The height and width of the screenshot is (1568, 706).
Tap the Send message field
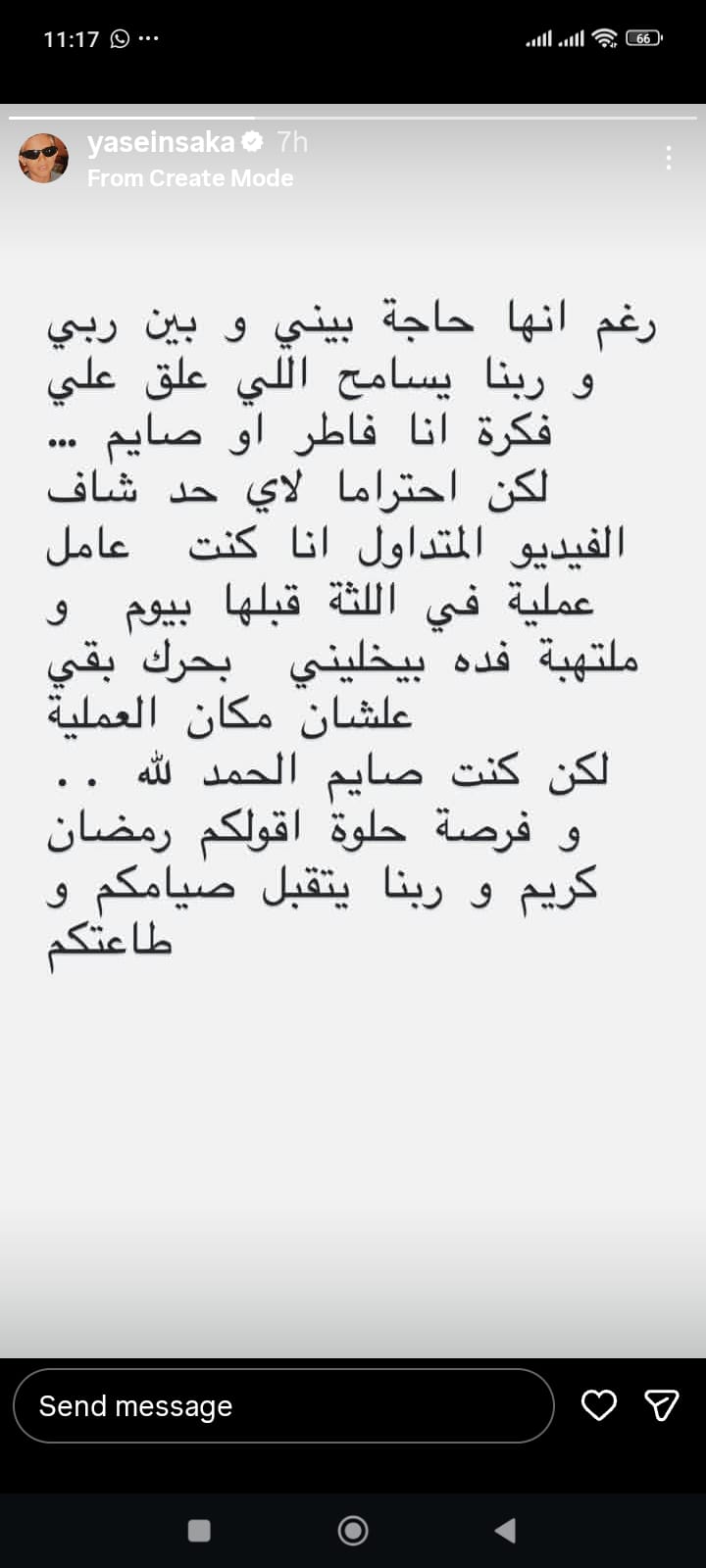[283, 1405]
